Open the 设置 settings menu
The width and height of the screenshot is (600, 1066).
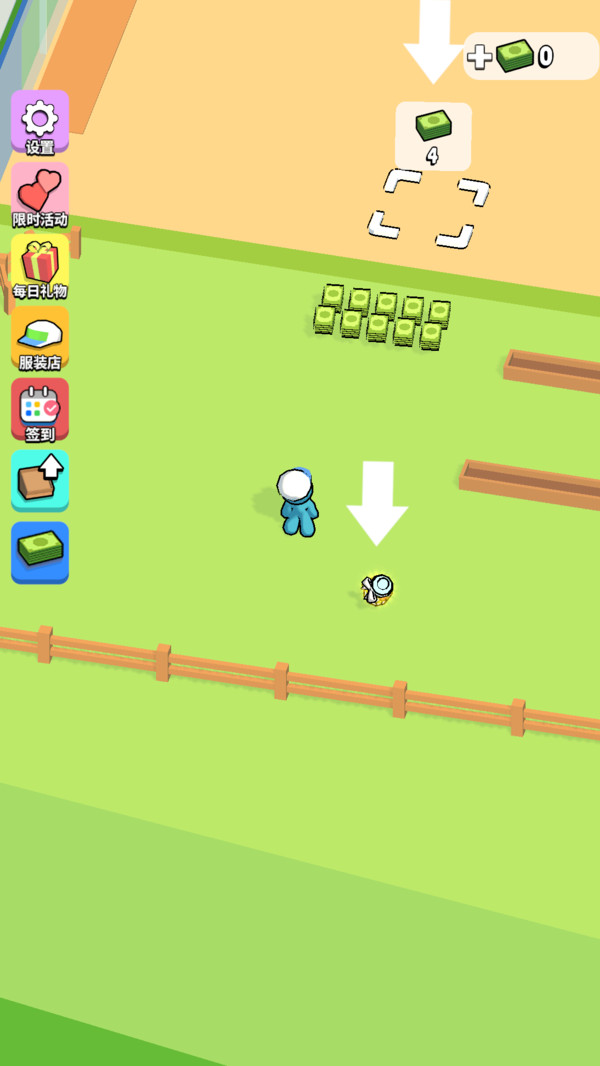click(x=40, y=123)
